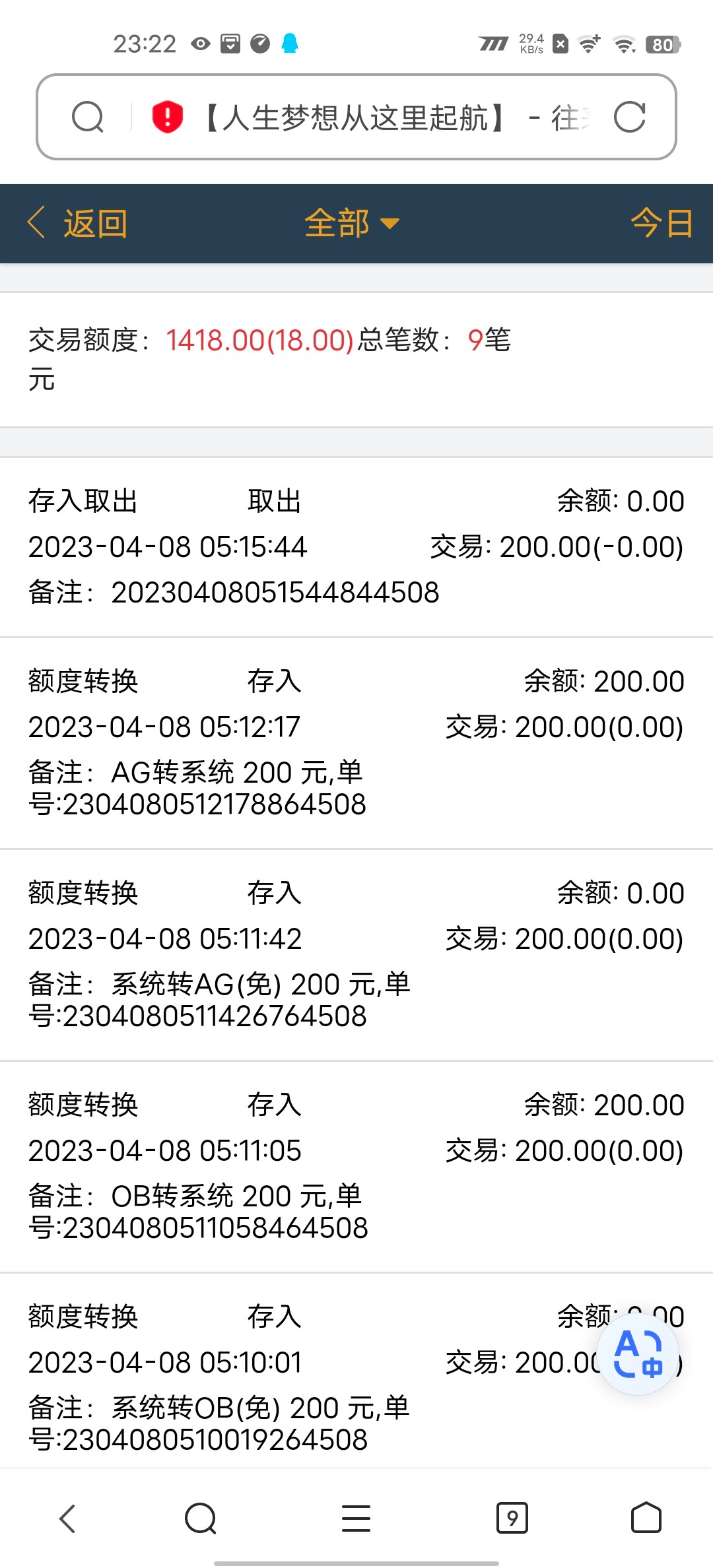Tap the red security warning shield
The image size is (713, 1568).
(167, 117)
